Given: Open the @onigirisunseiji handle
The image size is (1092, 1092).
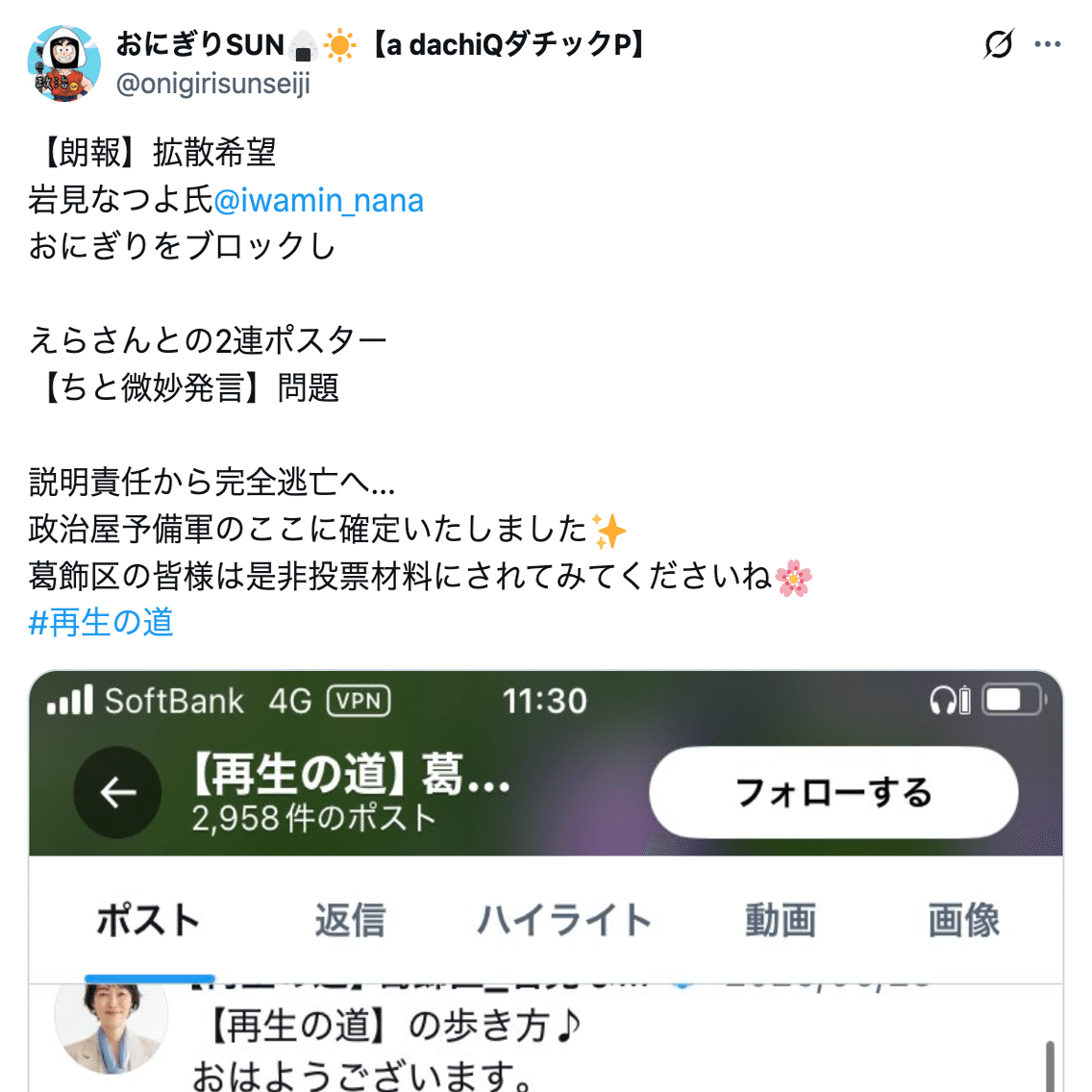Looking at the screenshot, I should pyautogui.click(x=212, y=84).
